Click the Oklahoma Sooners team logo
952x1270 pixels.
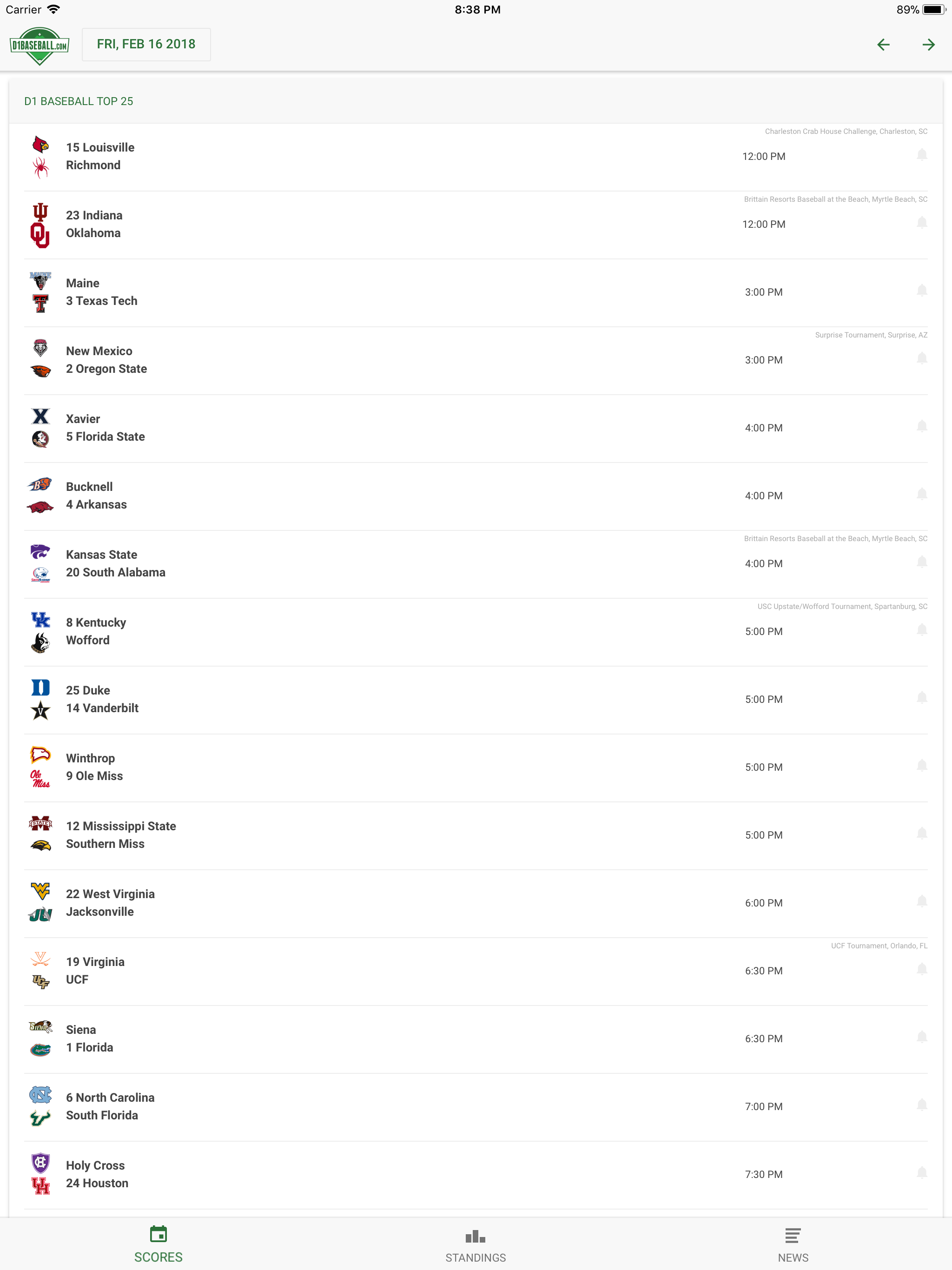click(40, 233)
